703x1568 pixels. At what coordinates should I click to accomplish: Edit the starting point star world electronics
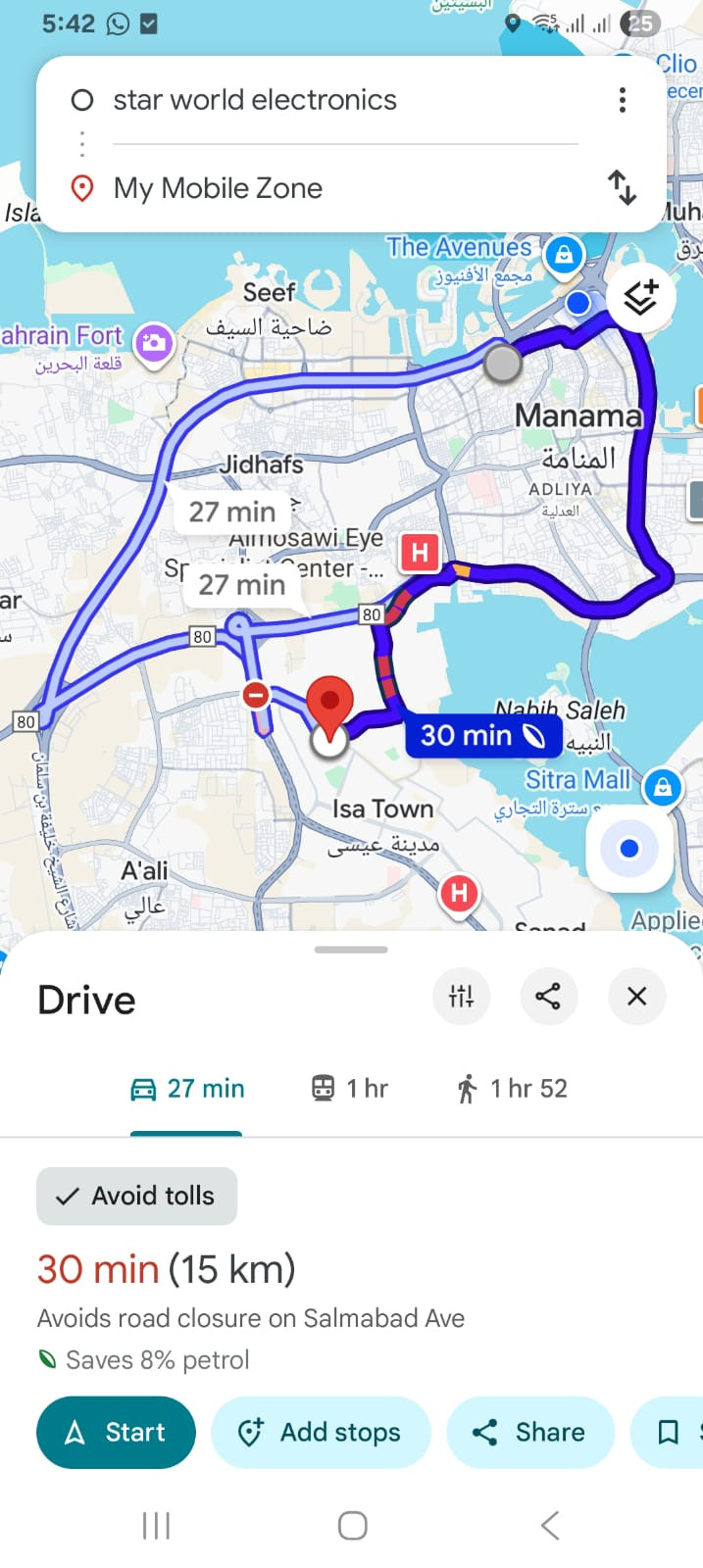[255, 100]
